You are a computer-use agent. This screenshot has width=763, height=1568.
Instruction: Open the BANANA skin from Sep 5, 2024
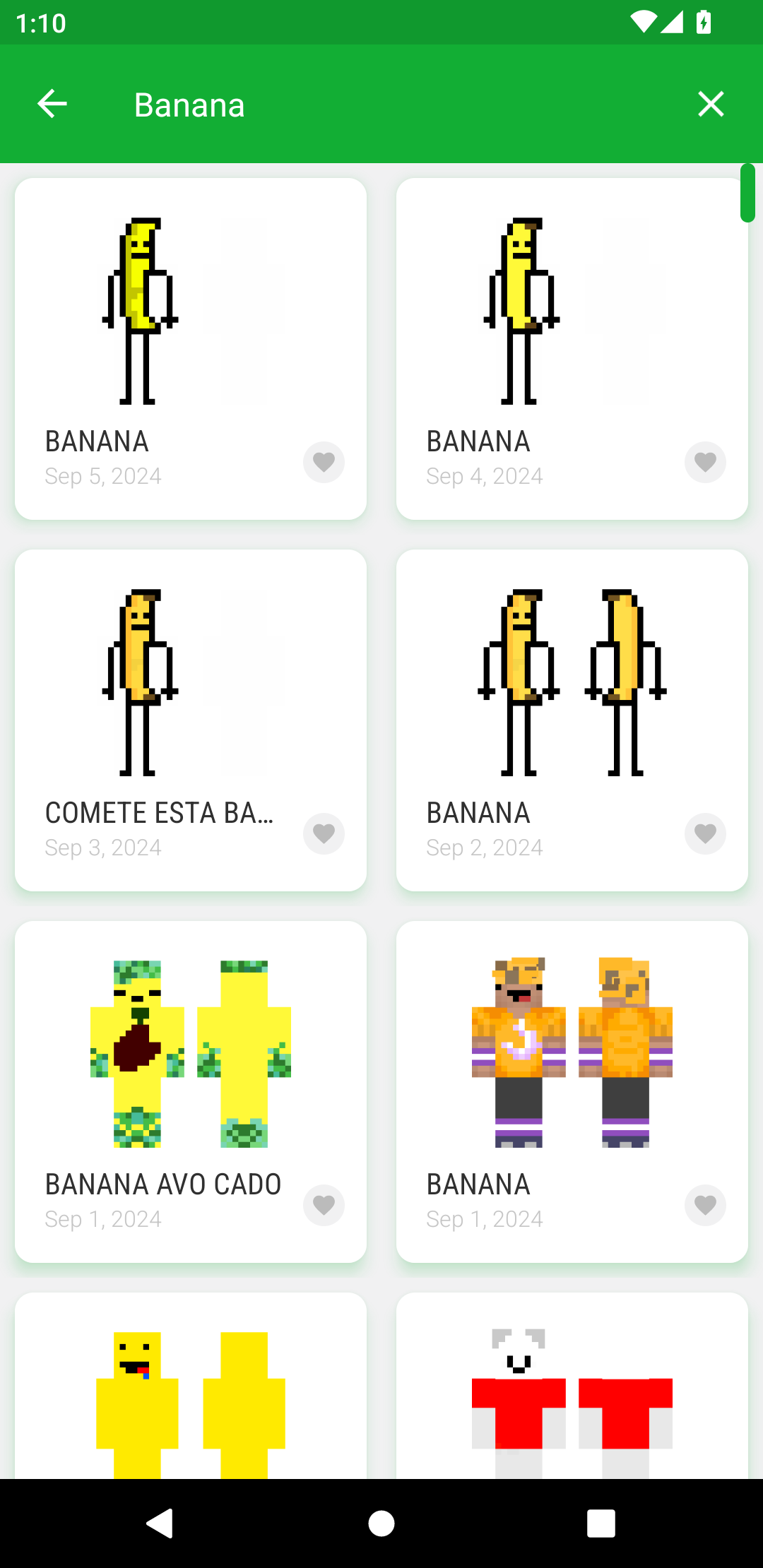click(191, 349)
